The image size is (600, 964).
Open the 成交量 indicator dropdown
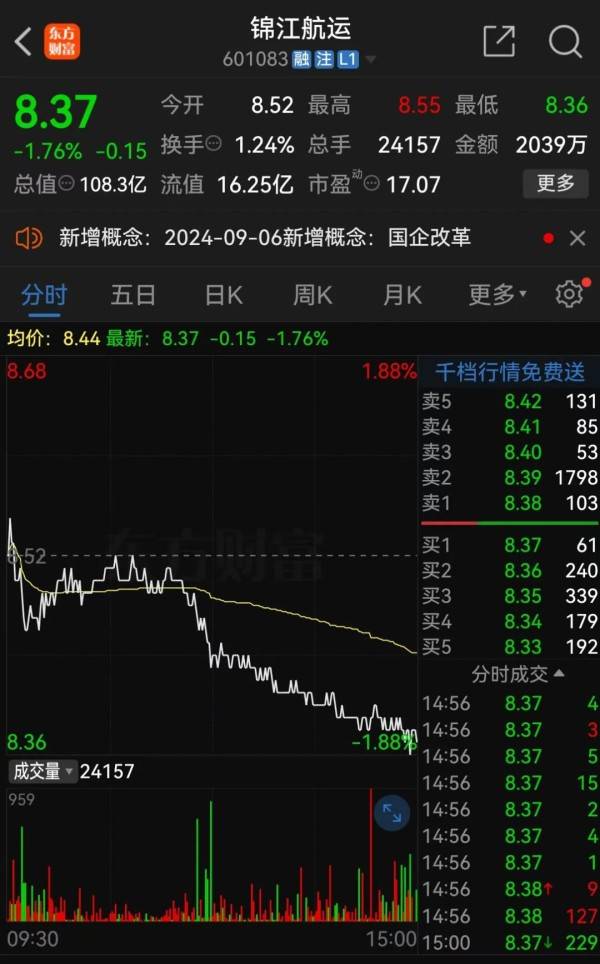click(42, 771)
